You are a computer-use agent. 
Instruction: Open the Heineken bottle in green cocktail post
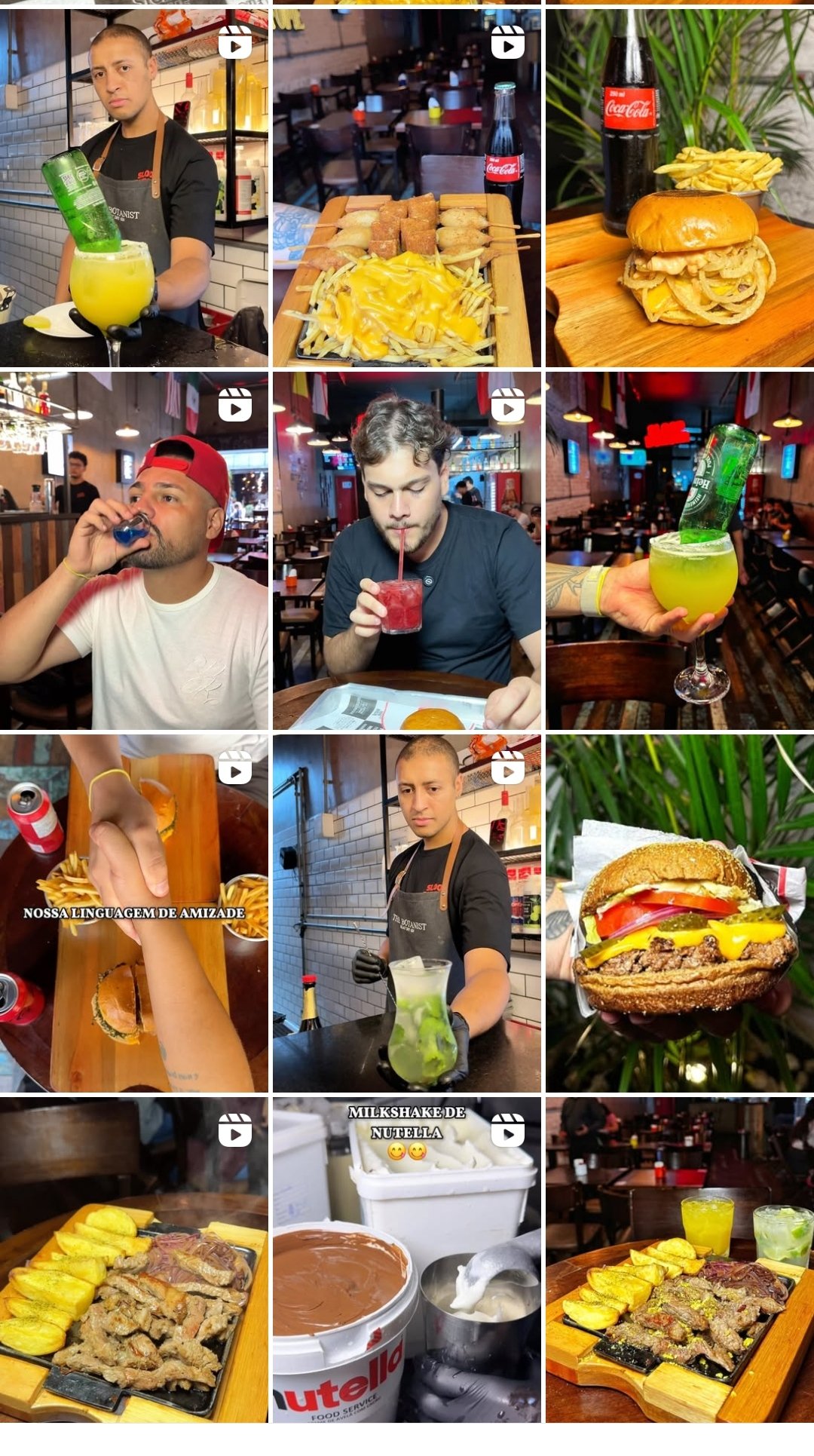(x=679, y=550)
